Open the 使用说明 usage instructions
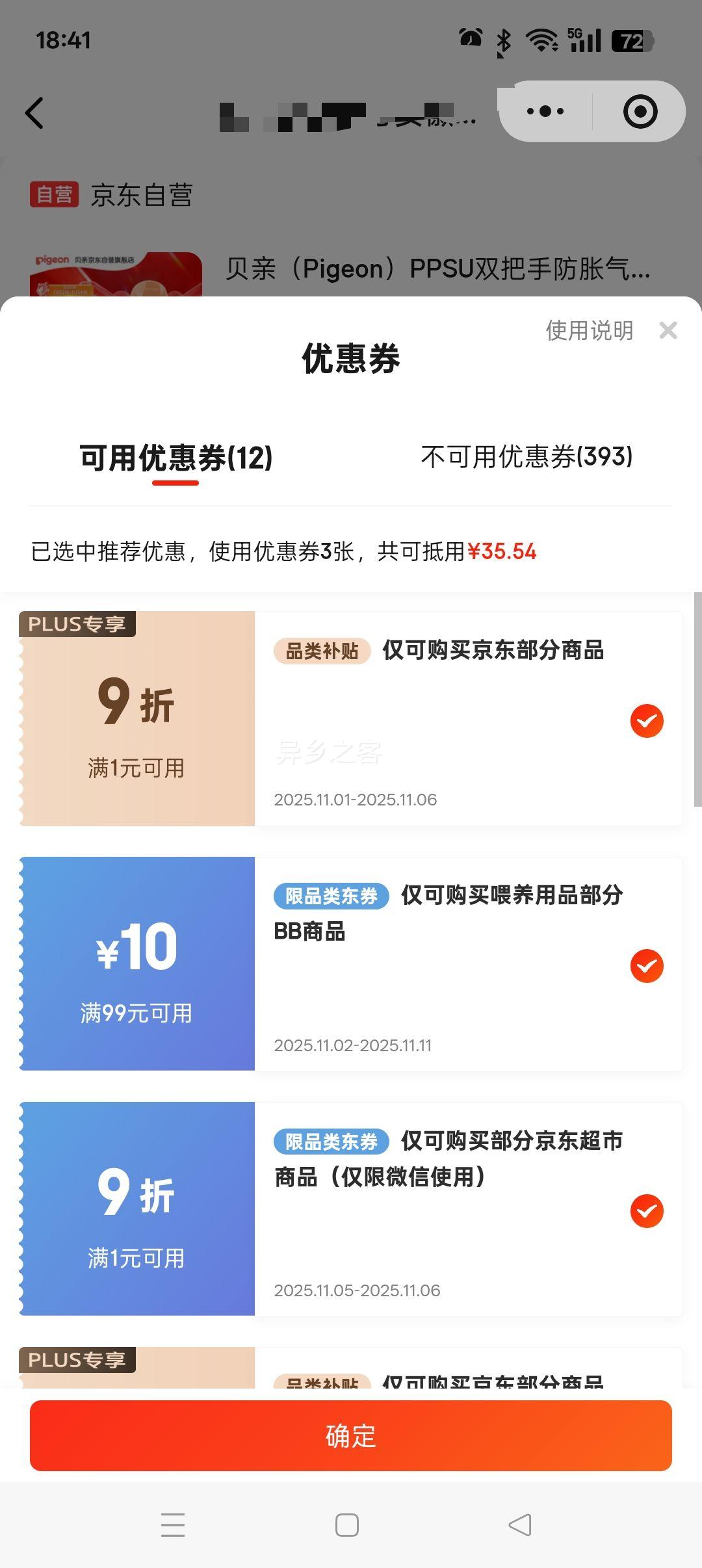The image size is (702, 1568). [589, 332]
